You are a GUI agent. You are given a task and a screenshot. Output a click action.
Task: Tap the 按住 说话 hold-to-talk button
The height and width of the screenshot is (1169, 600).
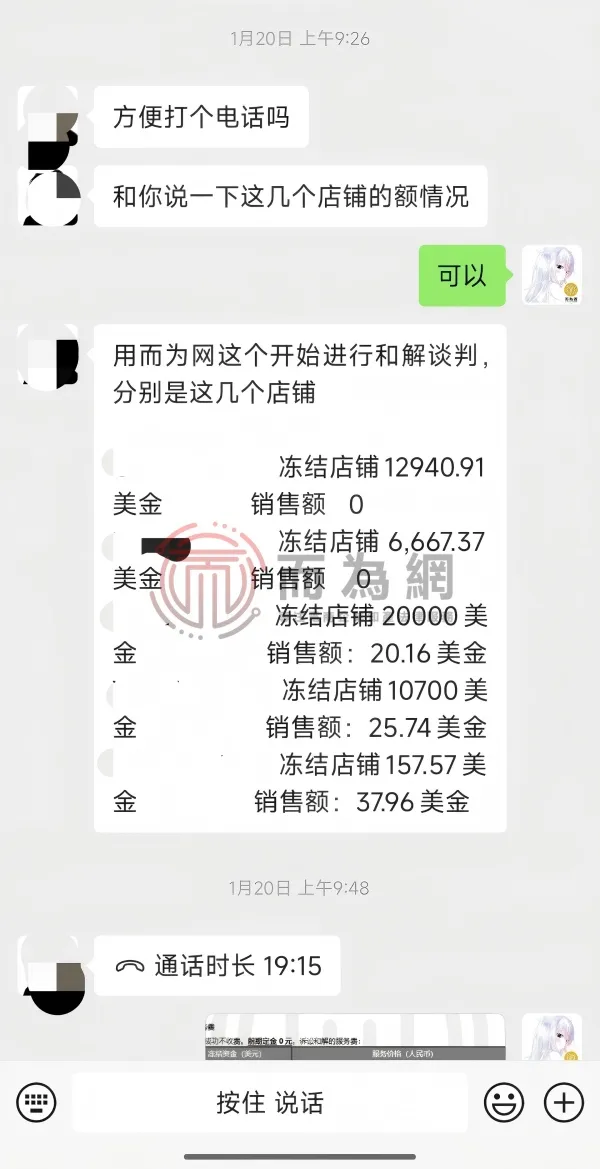tap(270, 1103)
